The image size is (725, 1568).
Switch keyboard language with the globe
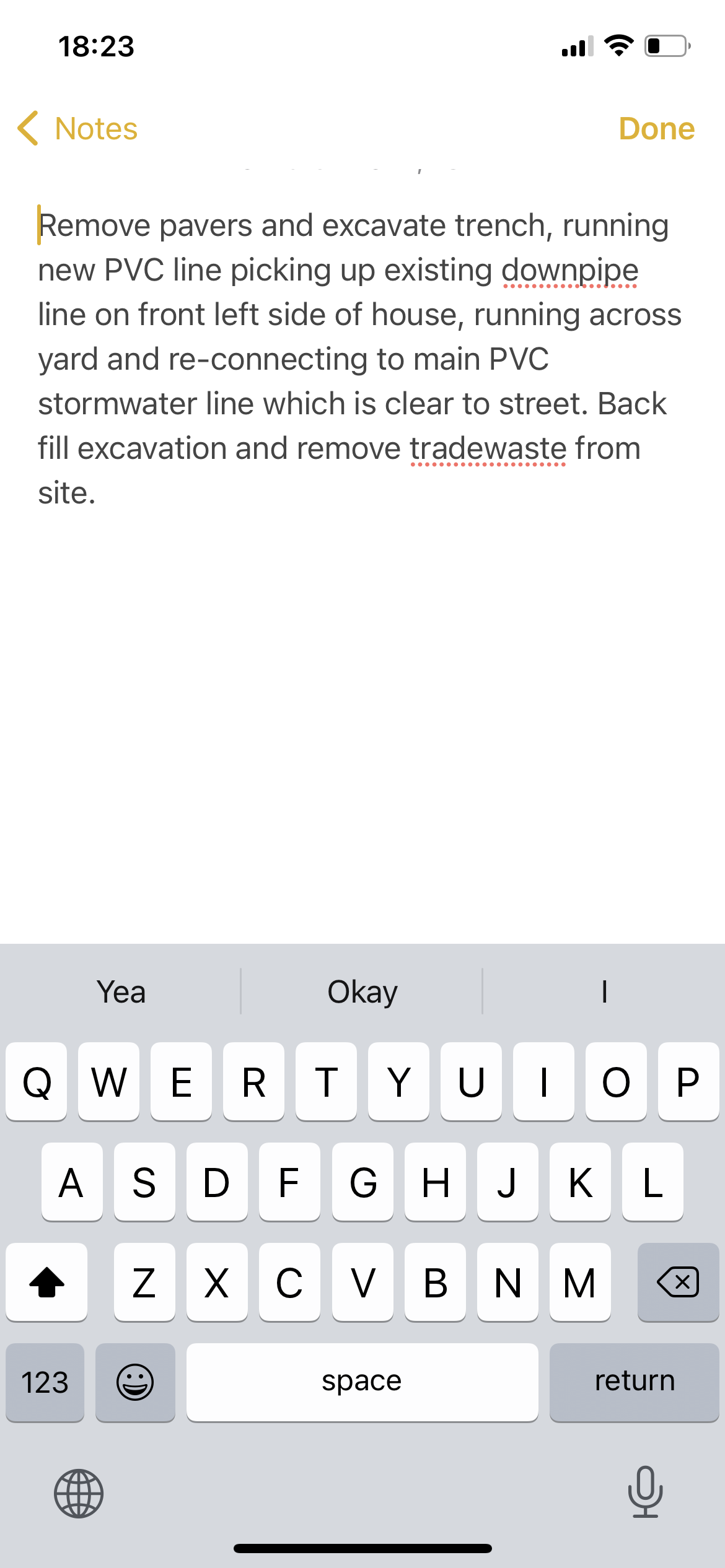tap(79, 1493)
